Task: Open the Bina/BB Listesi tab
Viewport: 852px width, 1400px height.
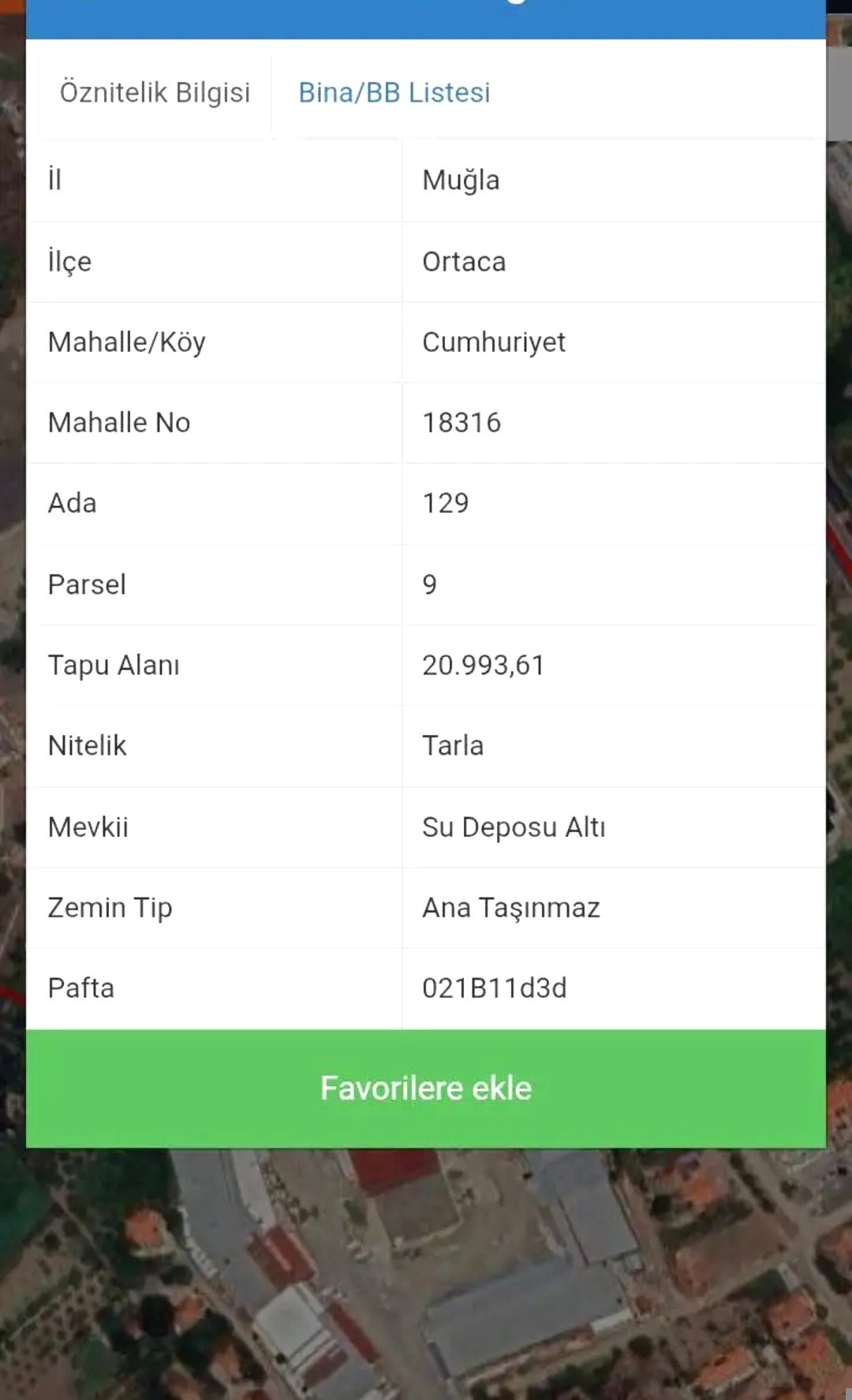Action: pyautogui.click(x=394, y=93)
